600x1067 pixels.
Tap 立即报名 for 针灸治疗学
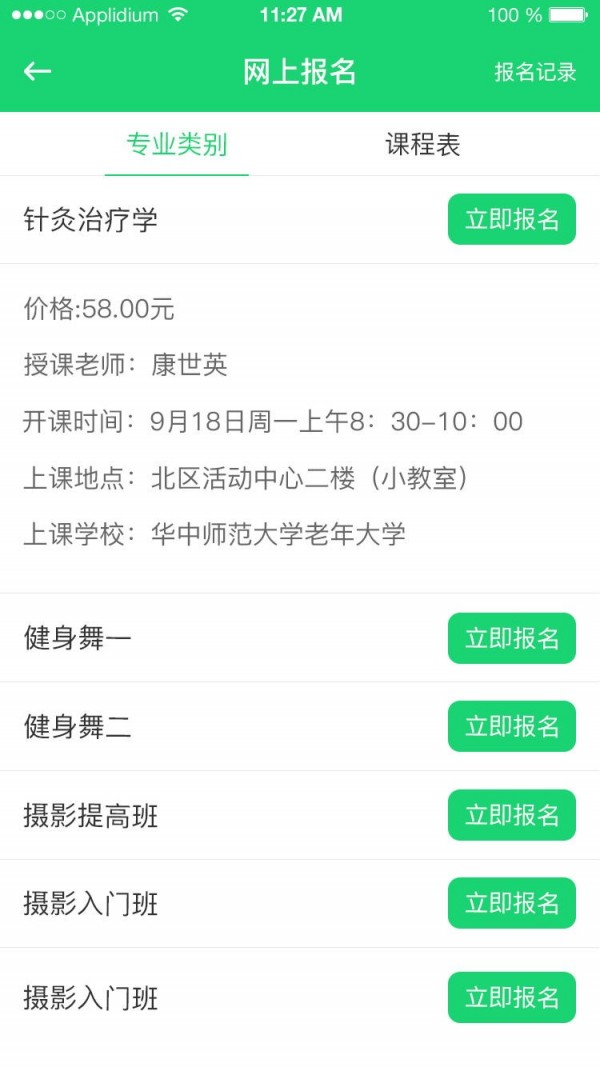pos(511,220)
